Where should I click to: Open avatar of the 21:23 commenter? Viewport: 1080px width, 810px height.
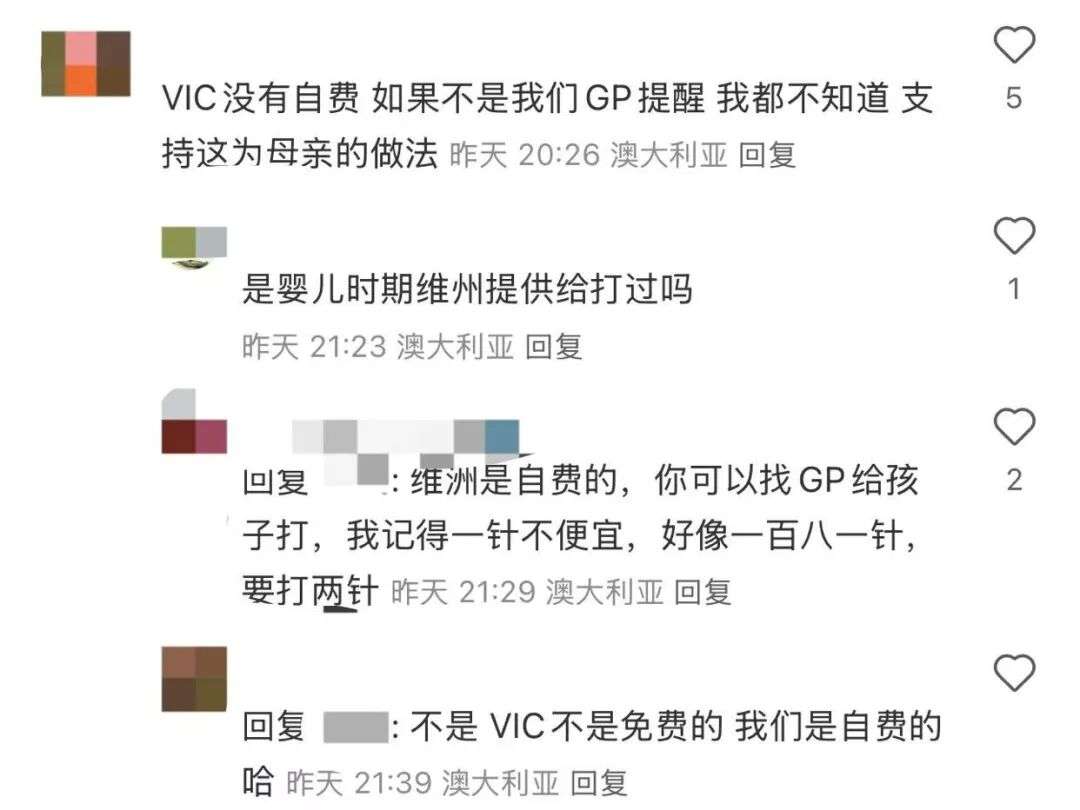click(194, 246)
